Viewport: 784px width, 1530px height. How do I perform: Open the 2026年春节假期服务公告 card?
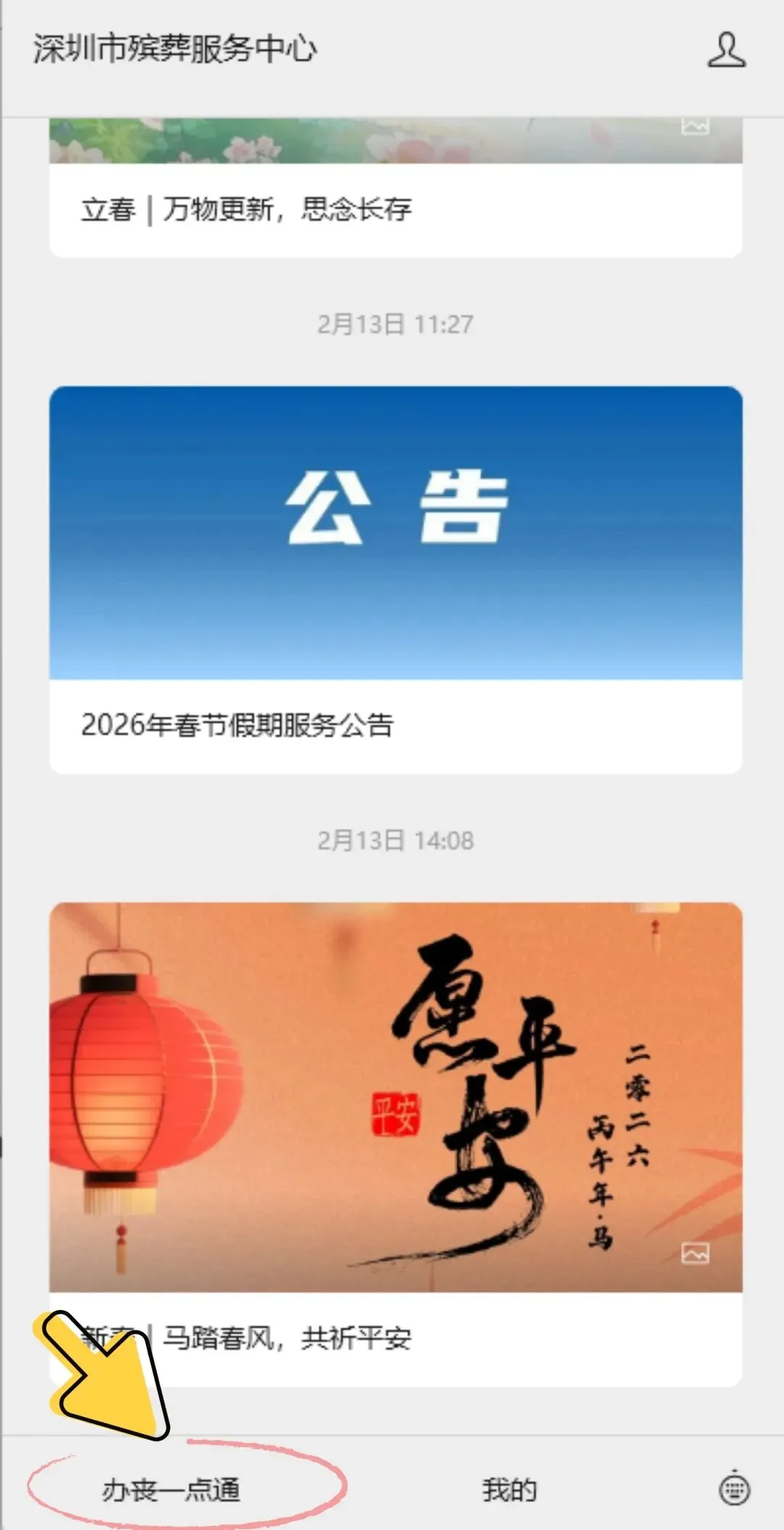(396, 579)
